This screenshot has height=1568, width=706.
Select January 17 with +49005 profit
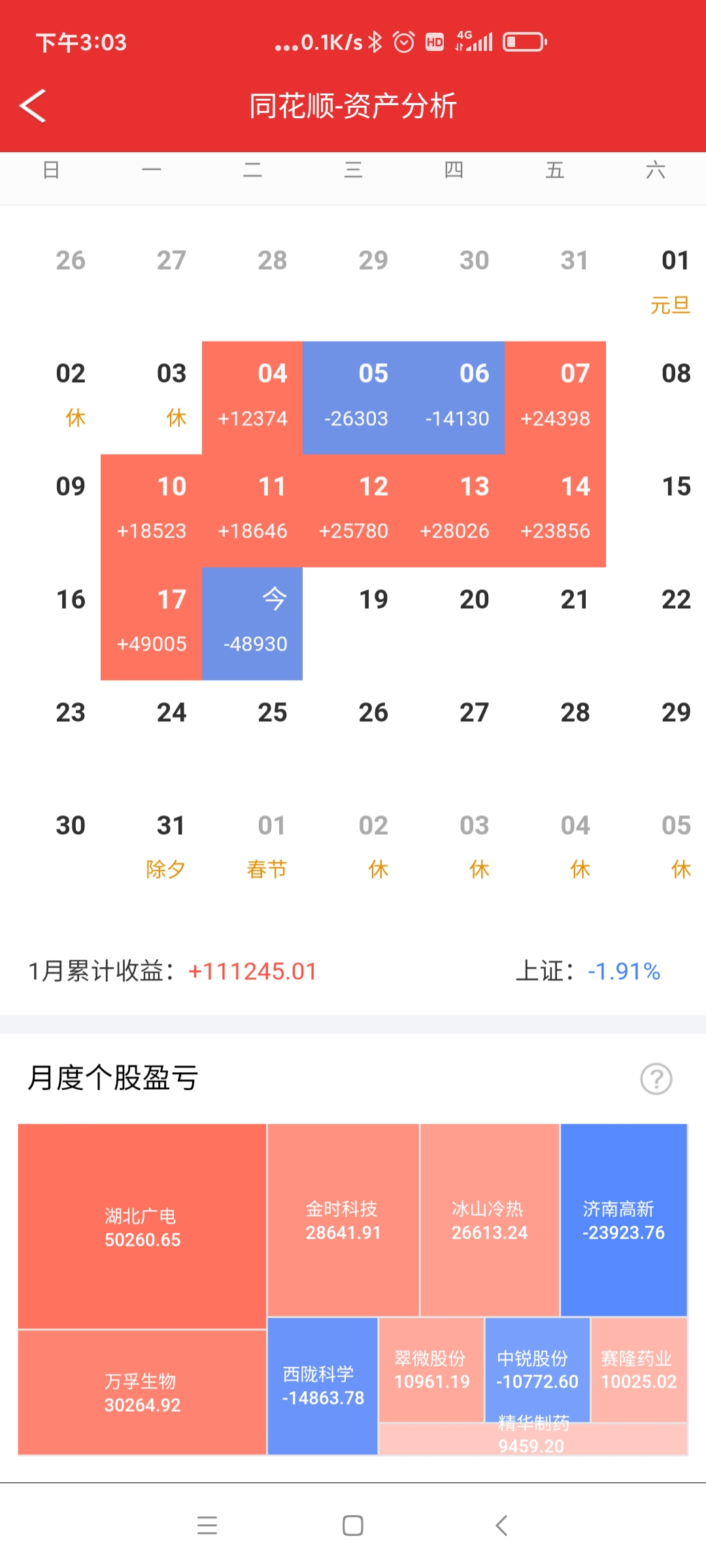(152, 623)
